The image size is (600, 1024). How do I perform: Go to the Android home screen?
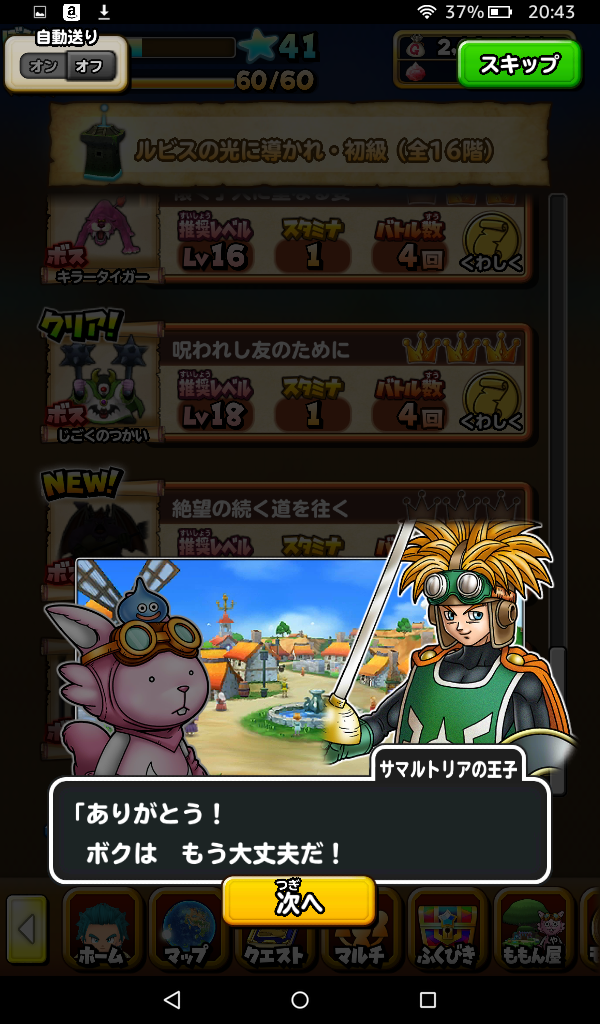(x=300, y=999)
